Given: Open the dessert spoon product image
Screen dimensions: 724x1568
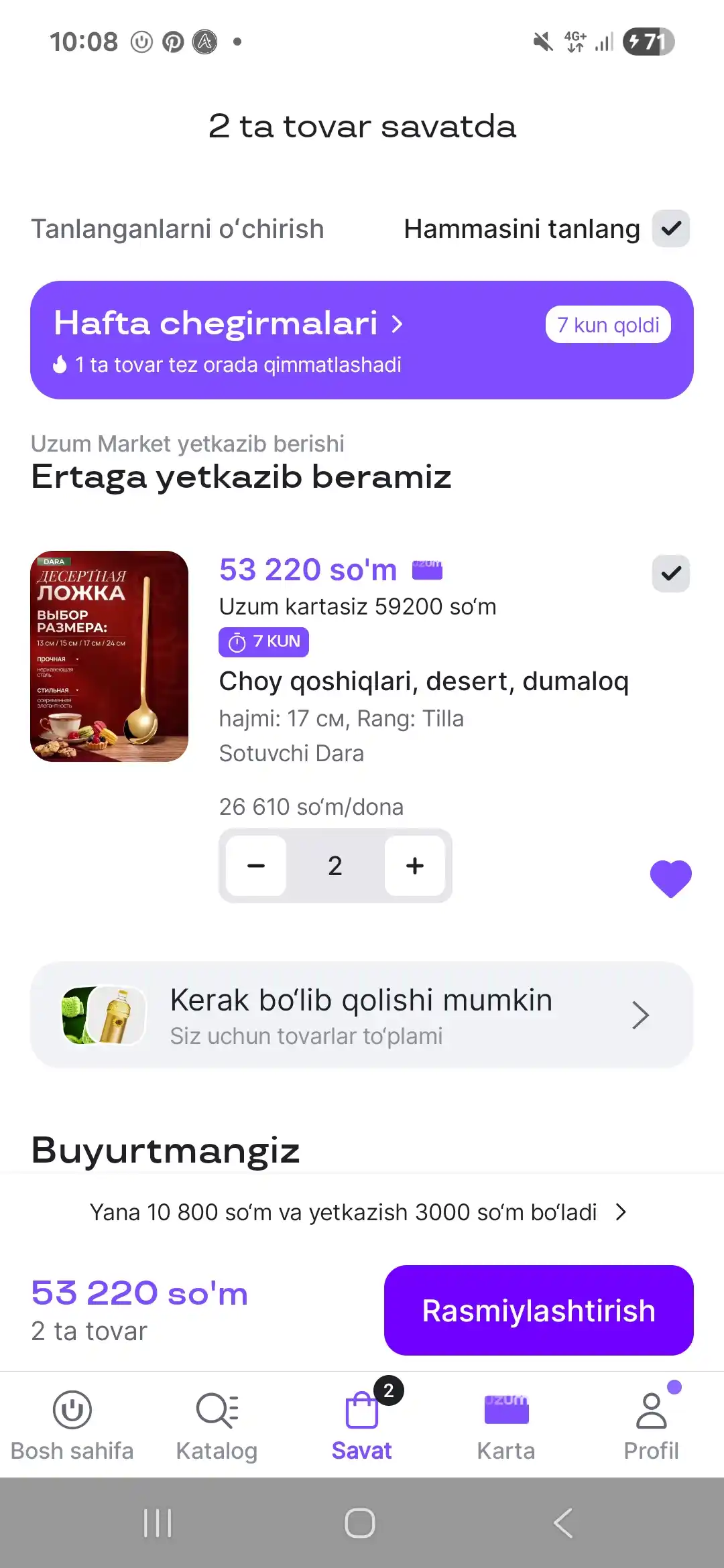Looking at the screenshot, I should tap(109, 656).
